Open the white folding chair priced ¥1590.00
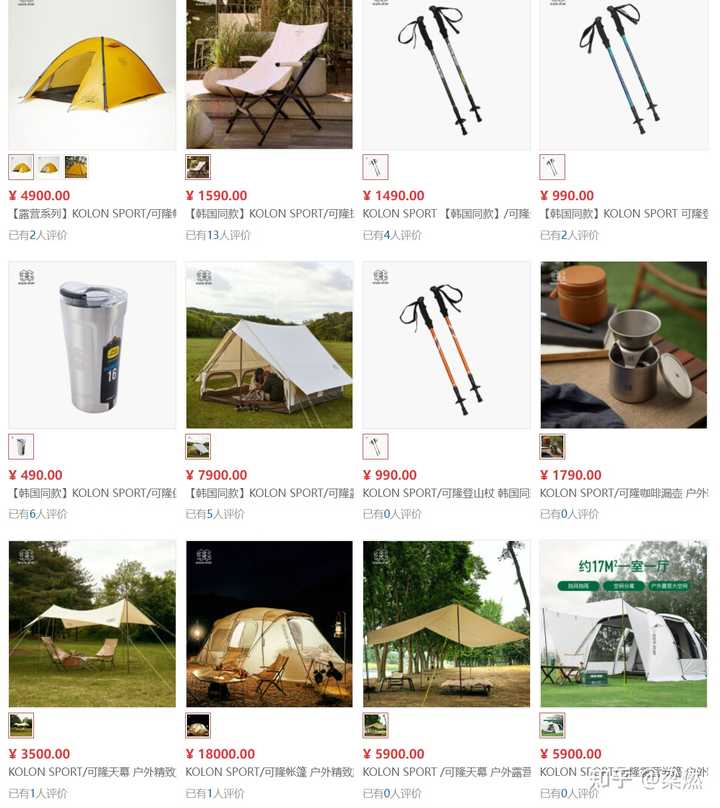 pos(269,75)
